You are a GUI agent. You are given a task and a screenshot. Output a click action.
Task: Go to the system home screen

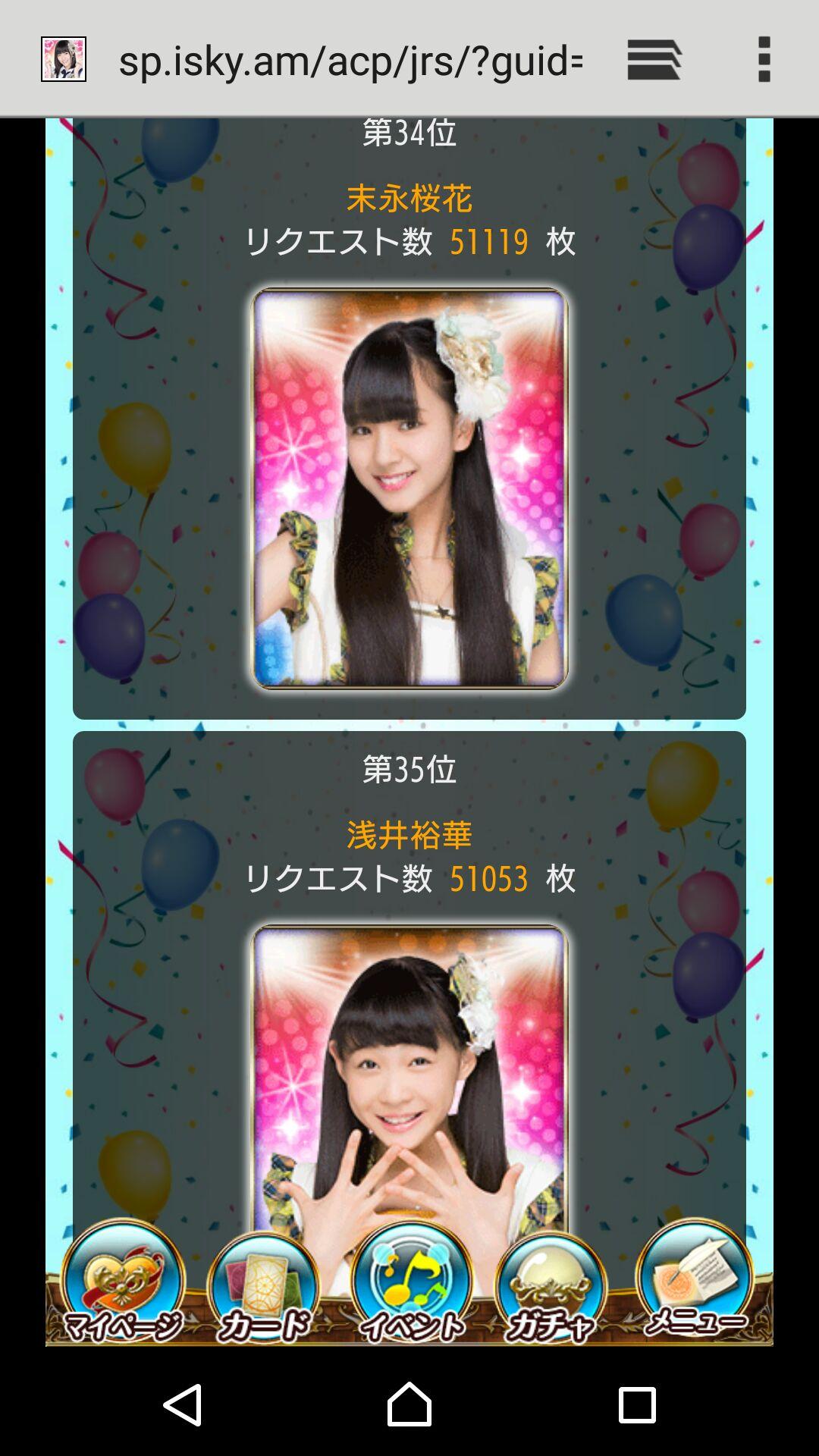coord(409,1404)
